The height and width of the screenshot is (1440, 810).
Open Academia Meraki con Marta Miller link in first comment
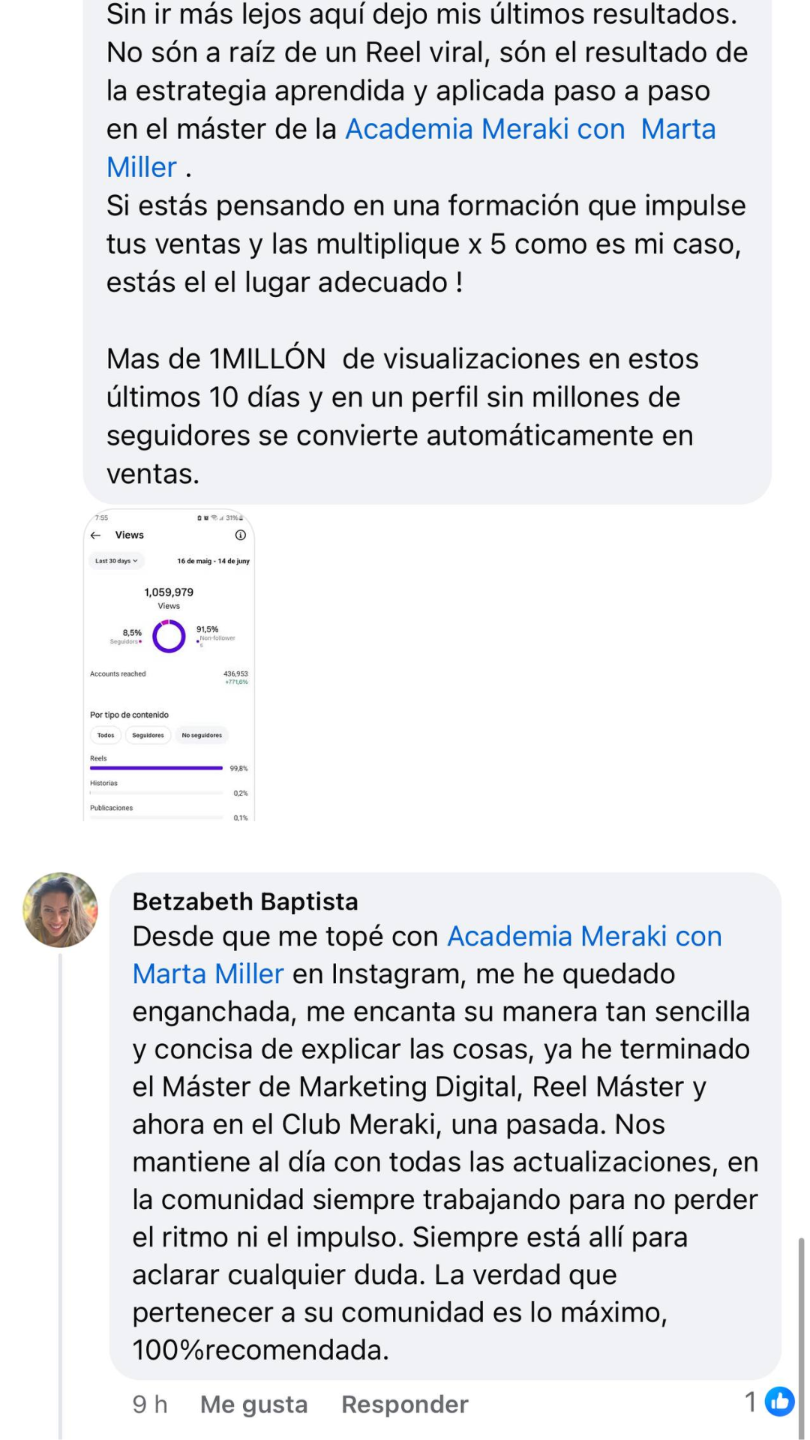530,130
